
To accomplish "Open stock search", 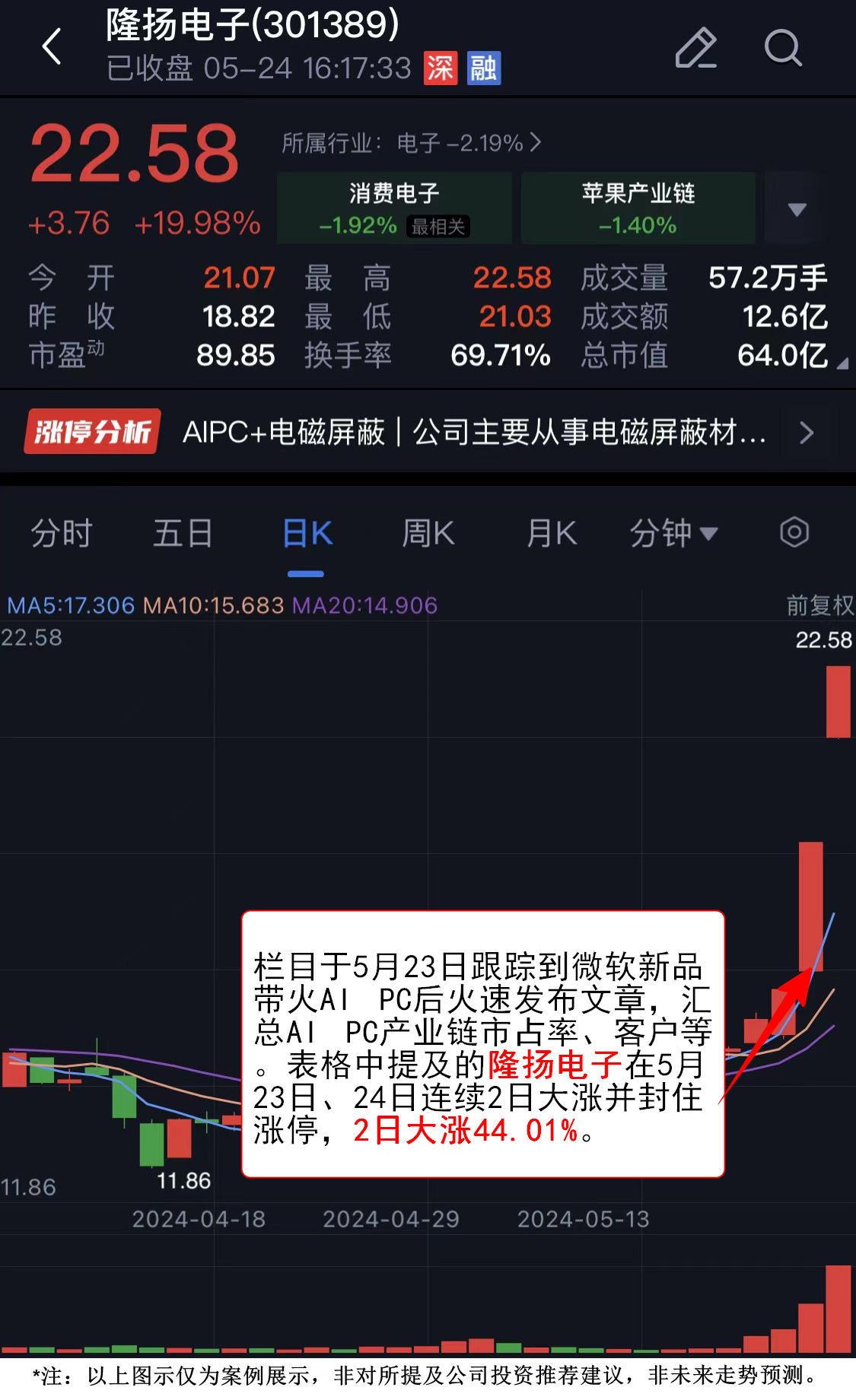I will point(782,48).
